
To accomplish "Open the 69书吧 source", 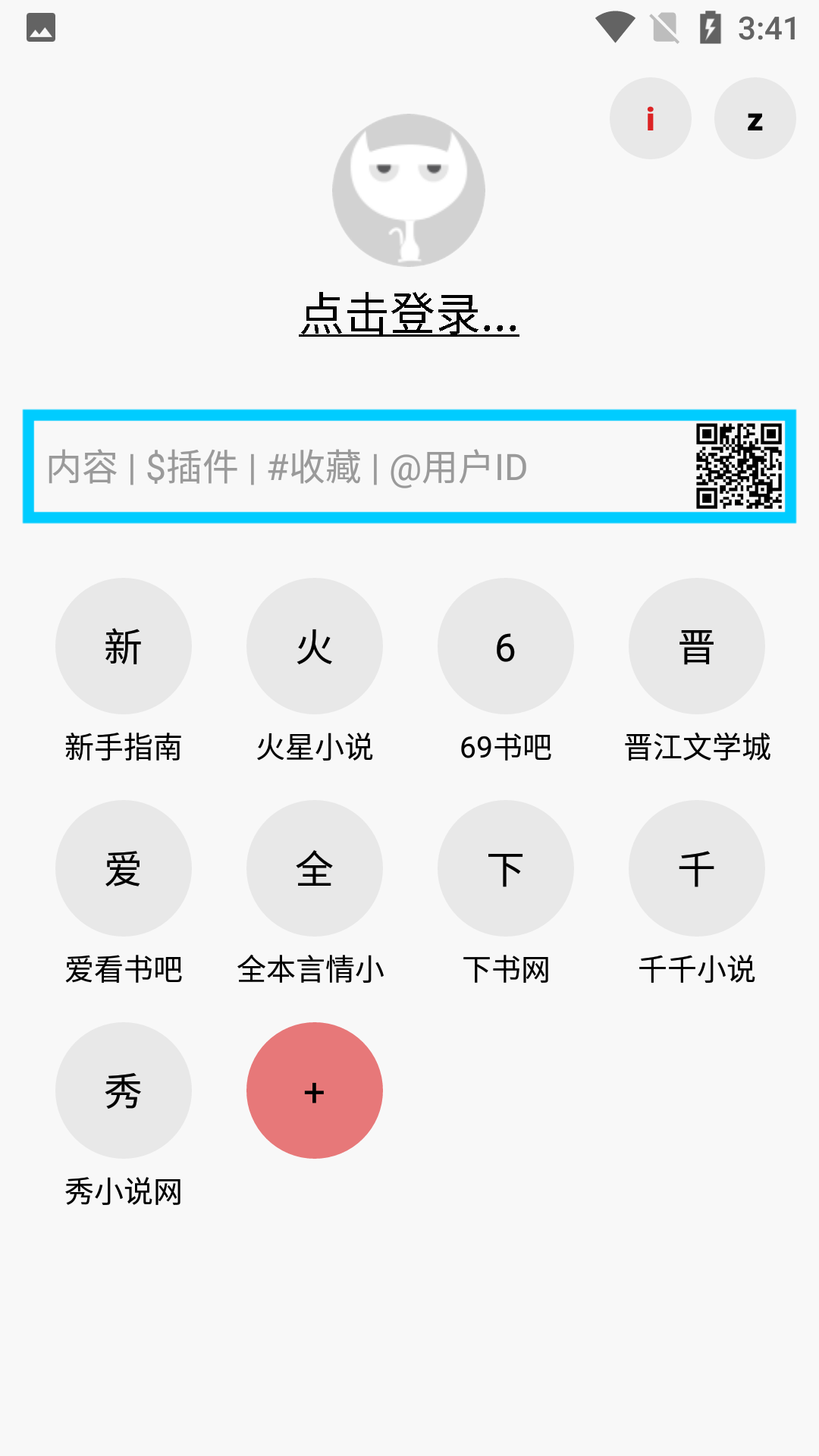I will point(506,645).
